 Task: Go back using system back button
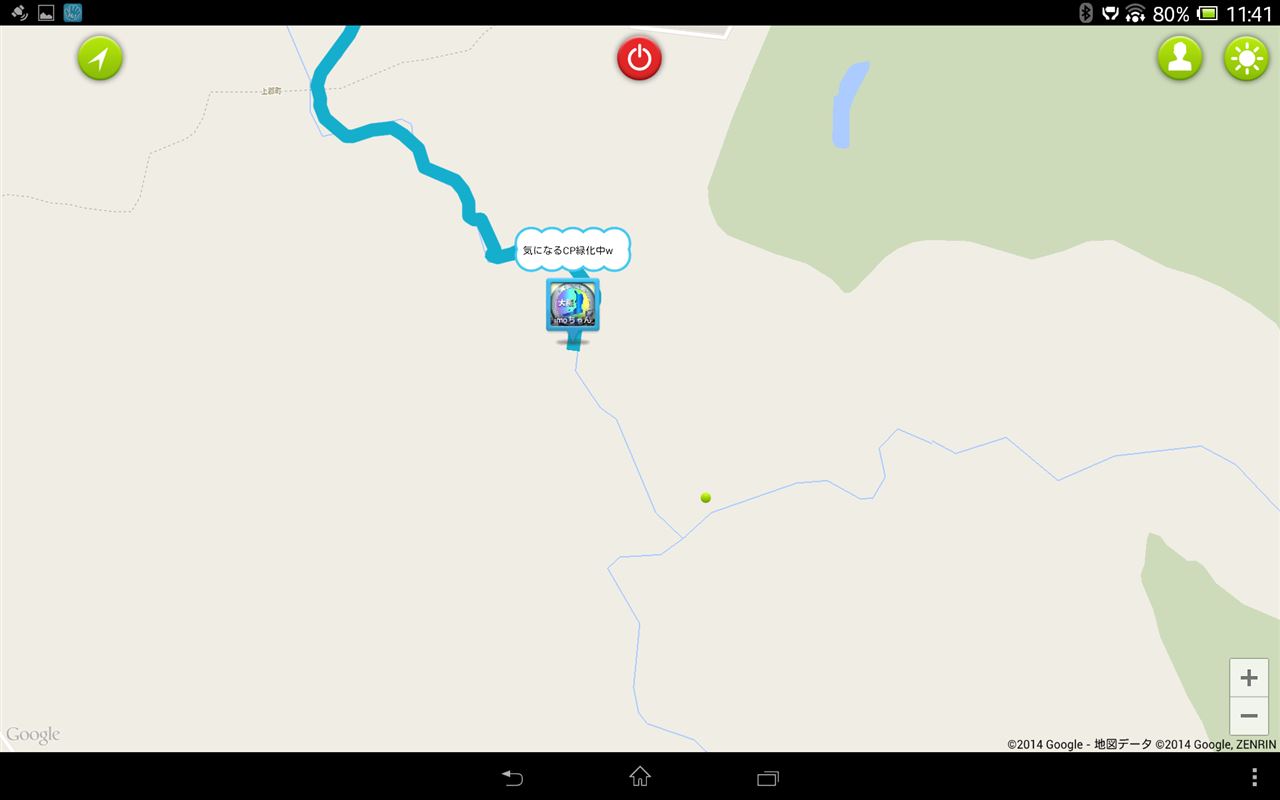pos(512,777)
